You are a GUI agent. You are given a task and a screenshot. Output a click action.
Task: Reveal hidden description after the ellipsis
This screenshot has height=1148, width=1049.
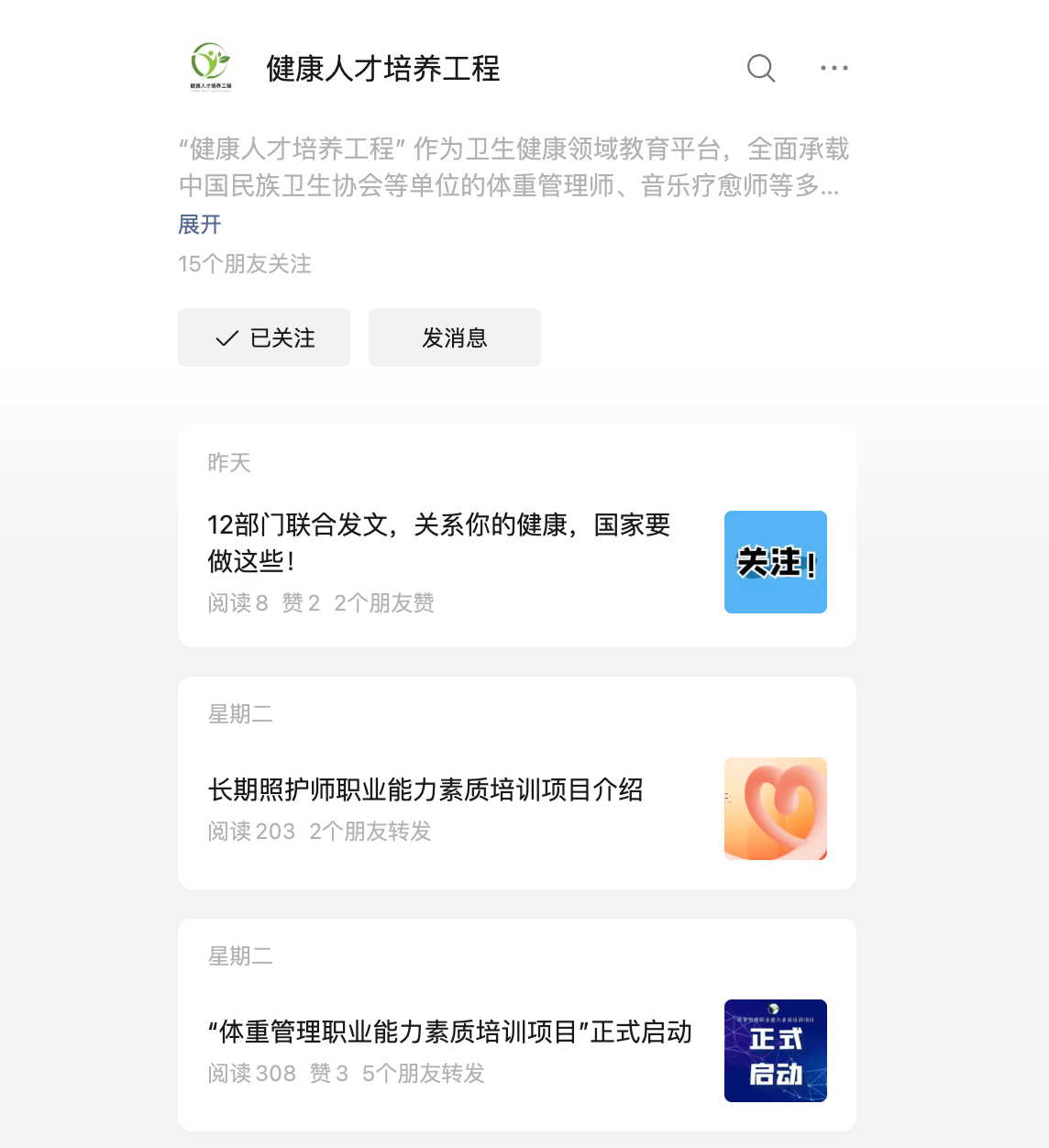(x=200, y=225)
